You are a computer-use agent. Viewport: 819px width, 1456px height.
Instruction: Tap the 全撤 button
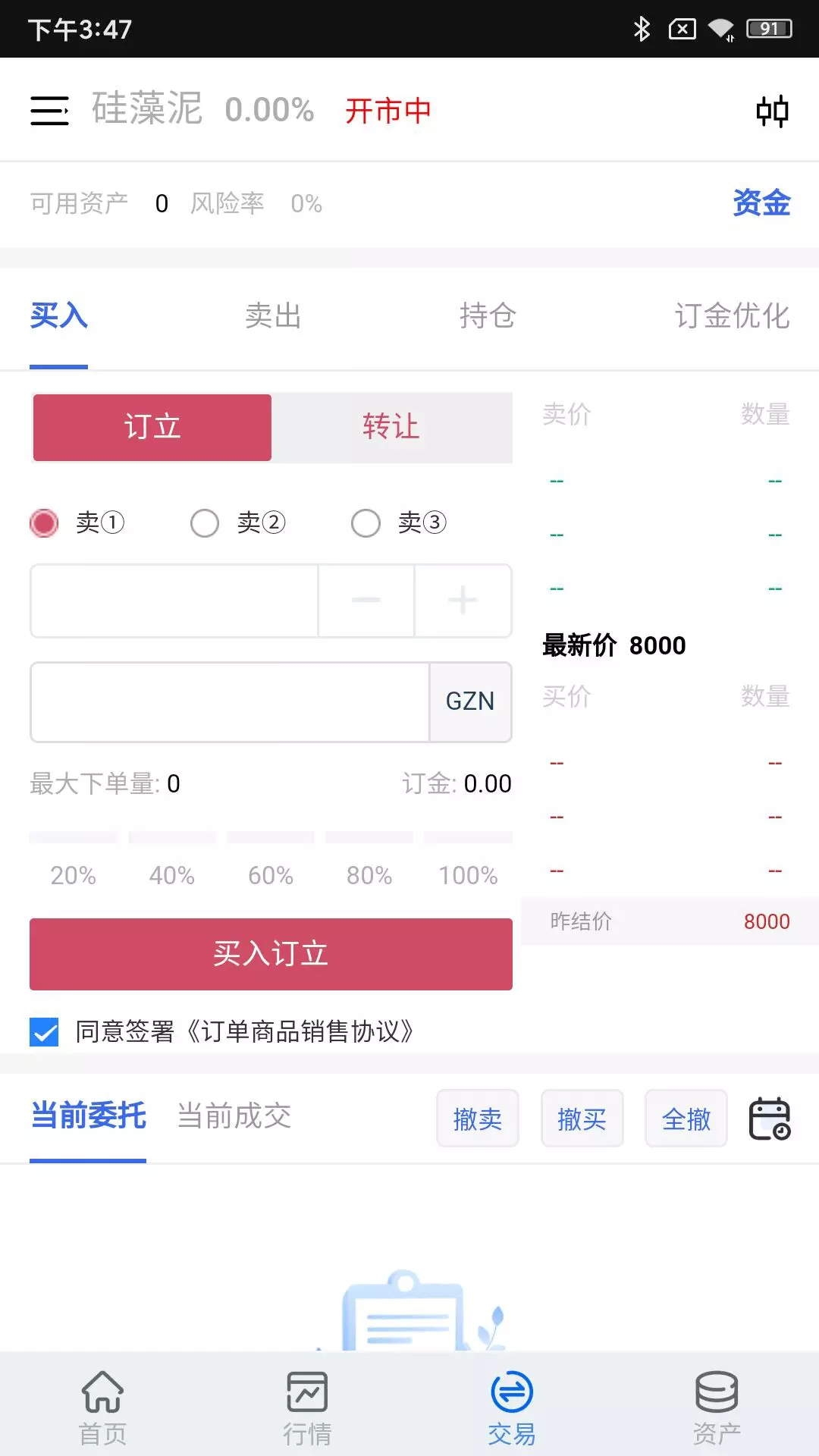point(686,1119)
